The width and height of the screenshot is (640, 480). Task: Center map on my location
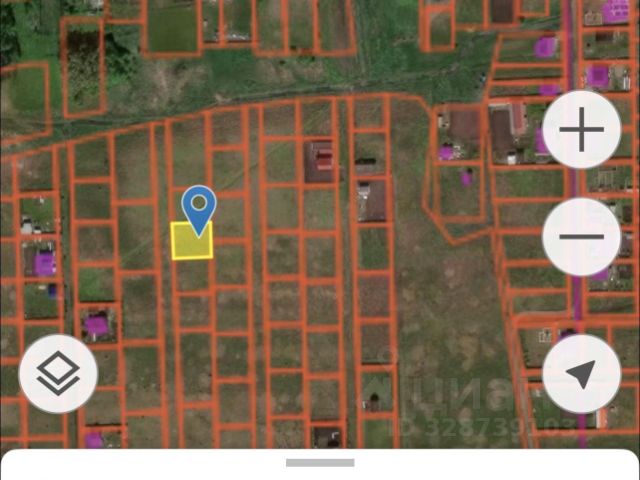pyautogui.click(x=581, y=374)
